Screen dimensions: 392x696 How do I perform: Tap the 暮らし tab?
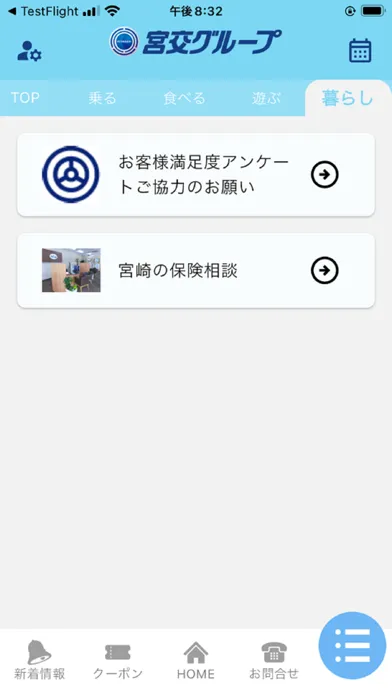click(348, 98)
